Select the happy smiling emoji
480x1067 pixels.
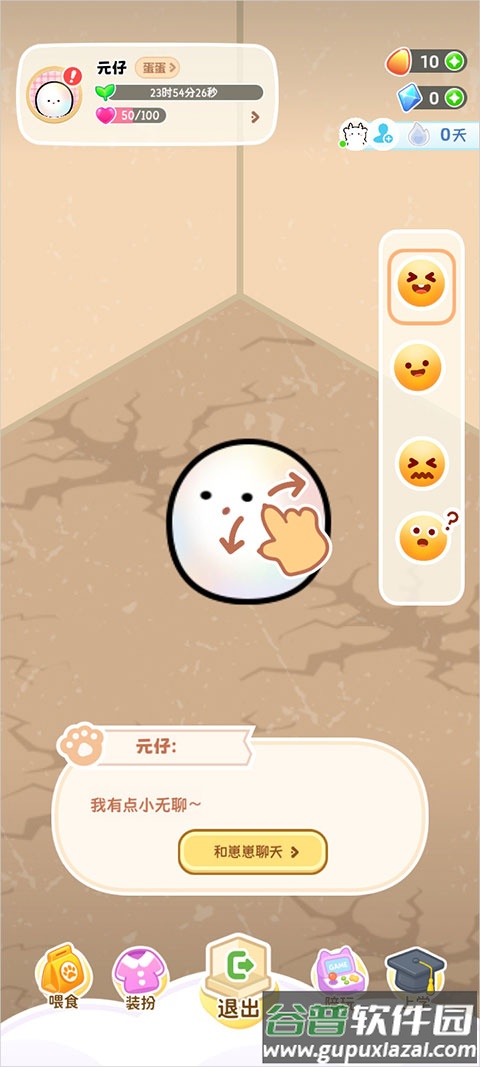tap(418, 367)
